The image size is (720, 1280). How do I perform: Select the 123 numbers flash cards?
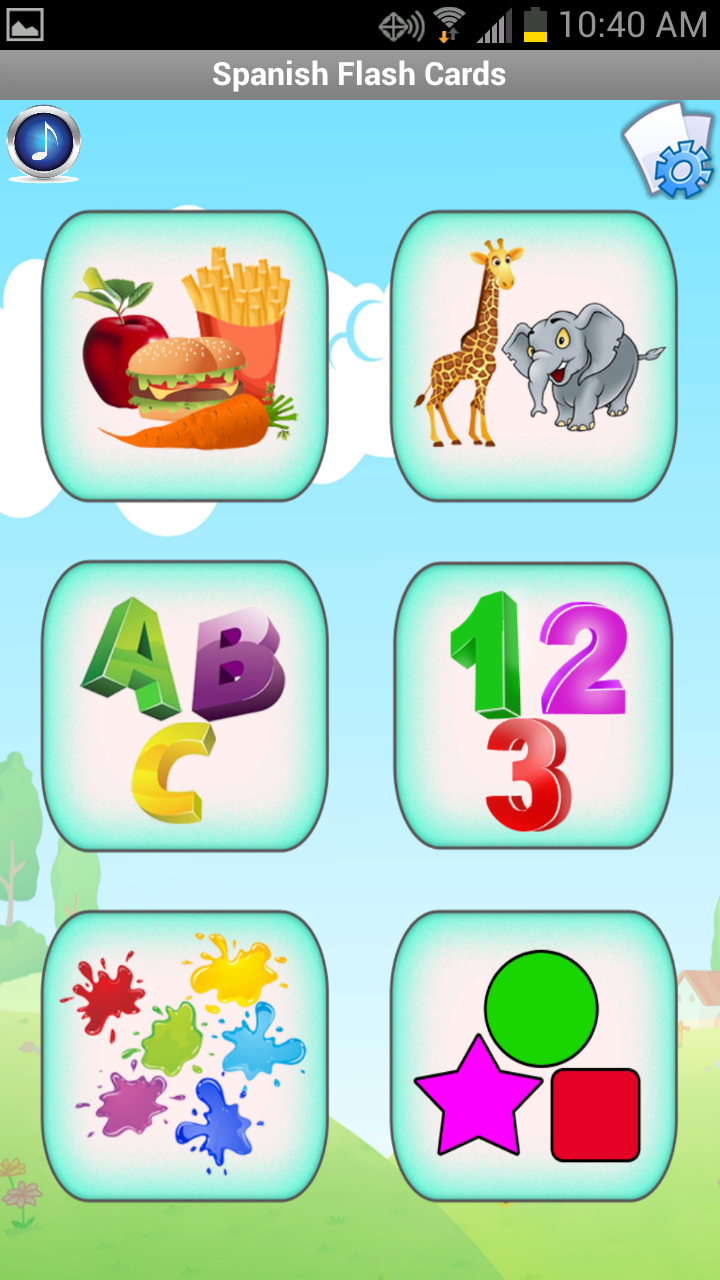(533, 705)
